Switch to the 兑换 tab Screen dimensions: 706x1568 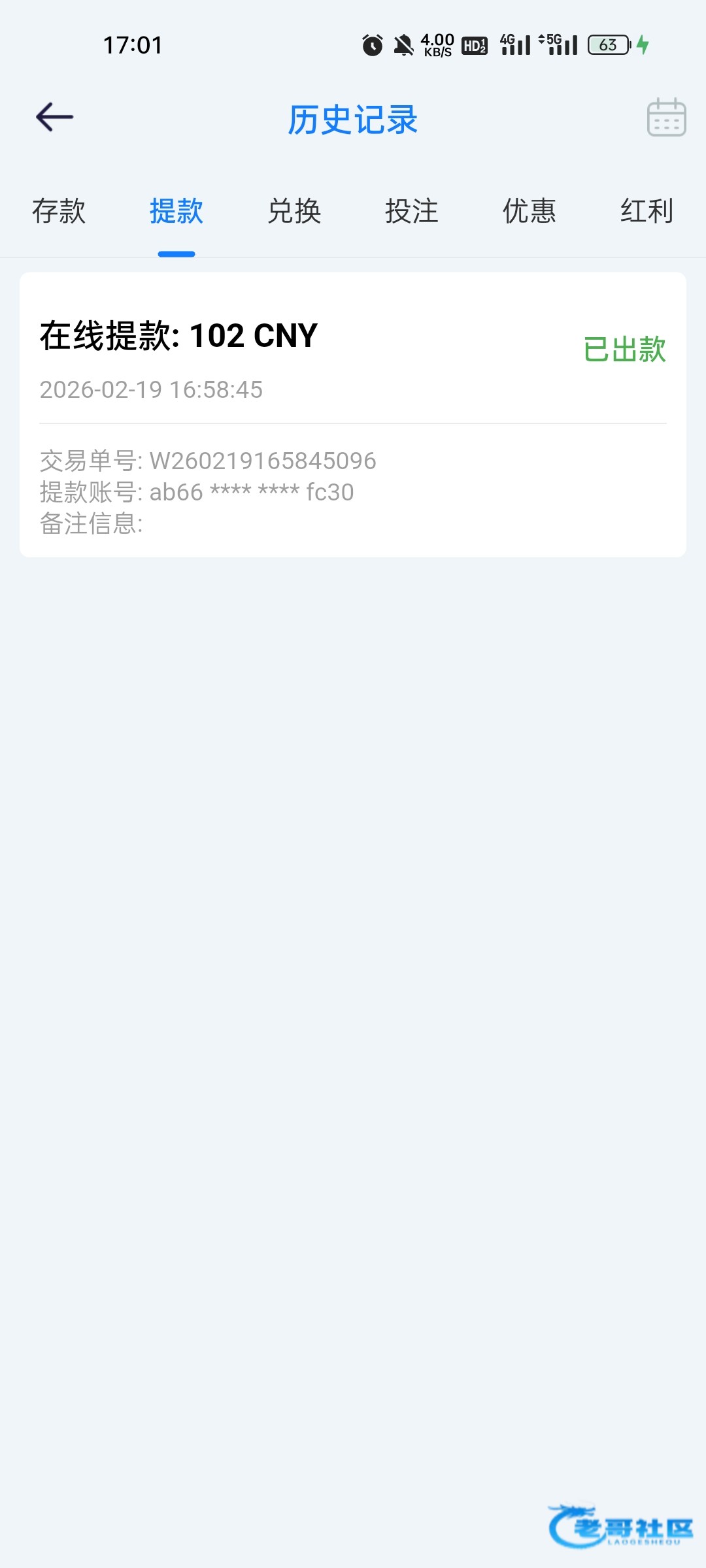point(294,212)
